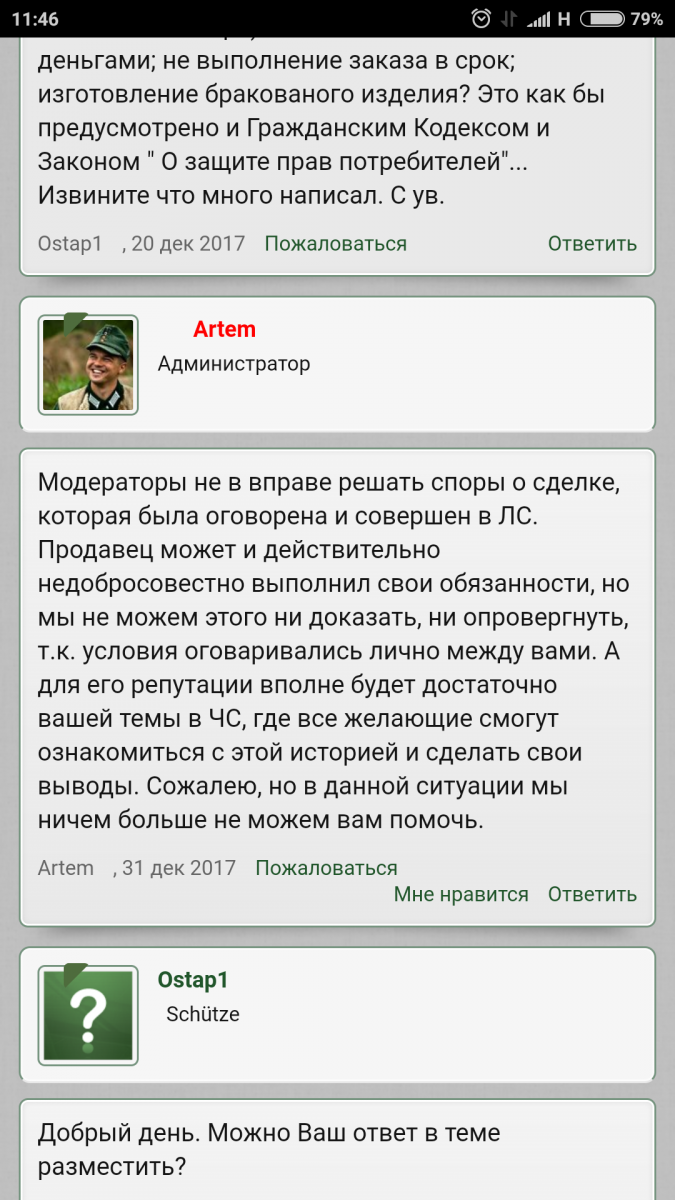Open Ostap1's profile from green username
This screenshot has width=675, height=1200.
pos(193,980)
